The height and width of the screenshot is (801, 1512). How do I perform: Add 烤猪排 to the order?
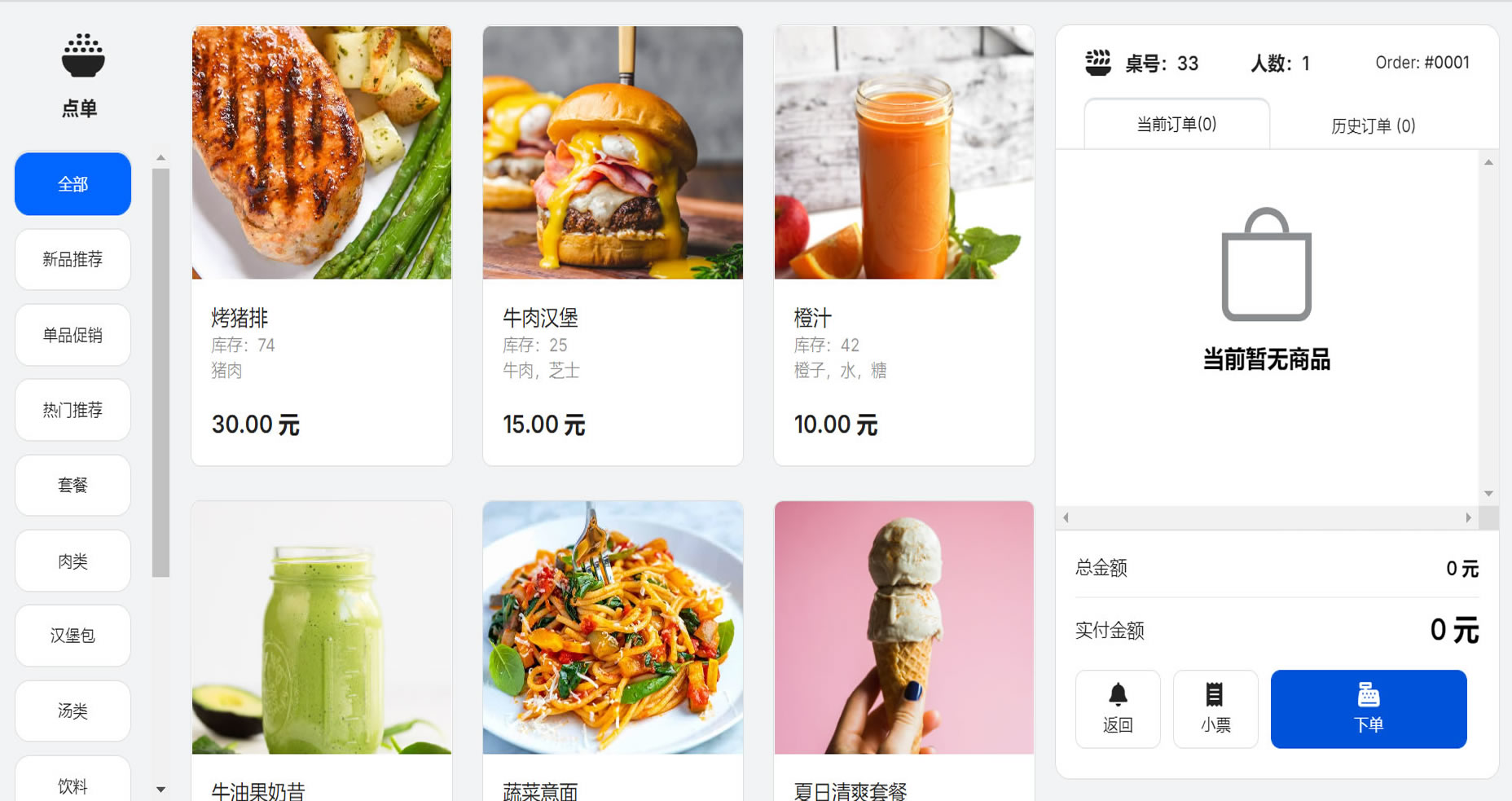321,244
